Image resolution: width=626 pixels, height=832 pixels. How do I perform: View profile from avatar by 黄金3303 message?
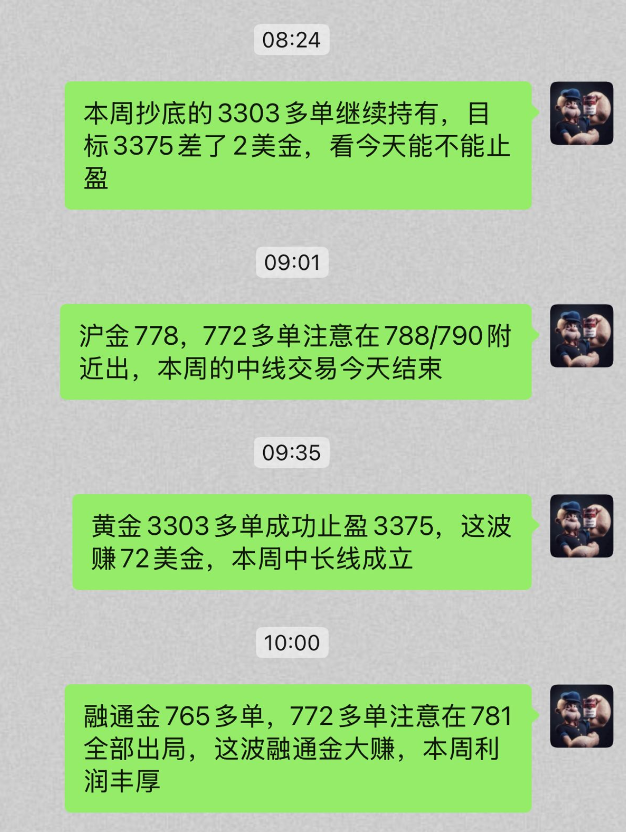click(581, 526)
